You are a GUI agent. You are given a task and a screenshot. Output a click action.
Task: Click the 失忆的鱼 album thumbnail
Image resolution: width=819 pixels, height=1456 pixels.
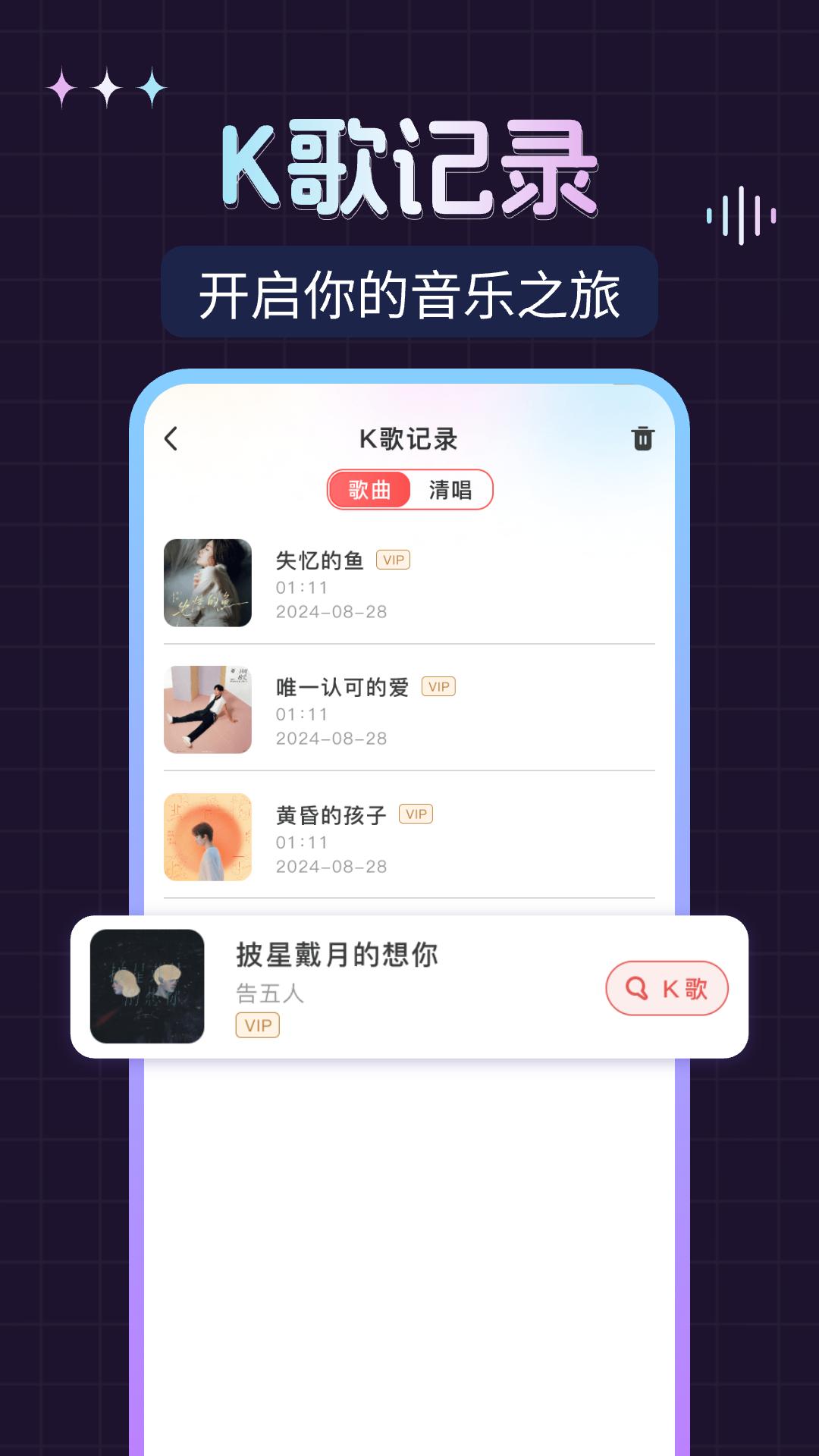click(207, 584)
